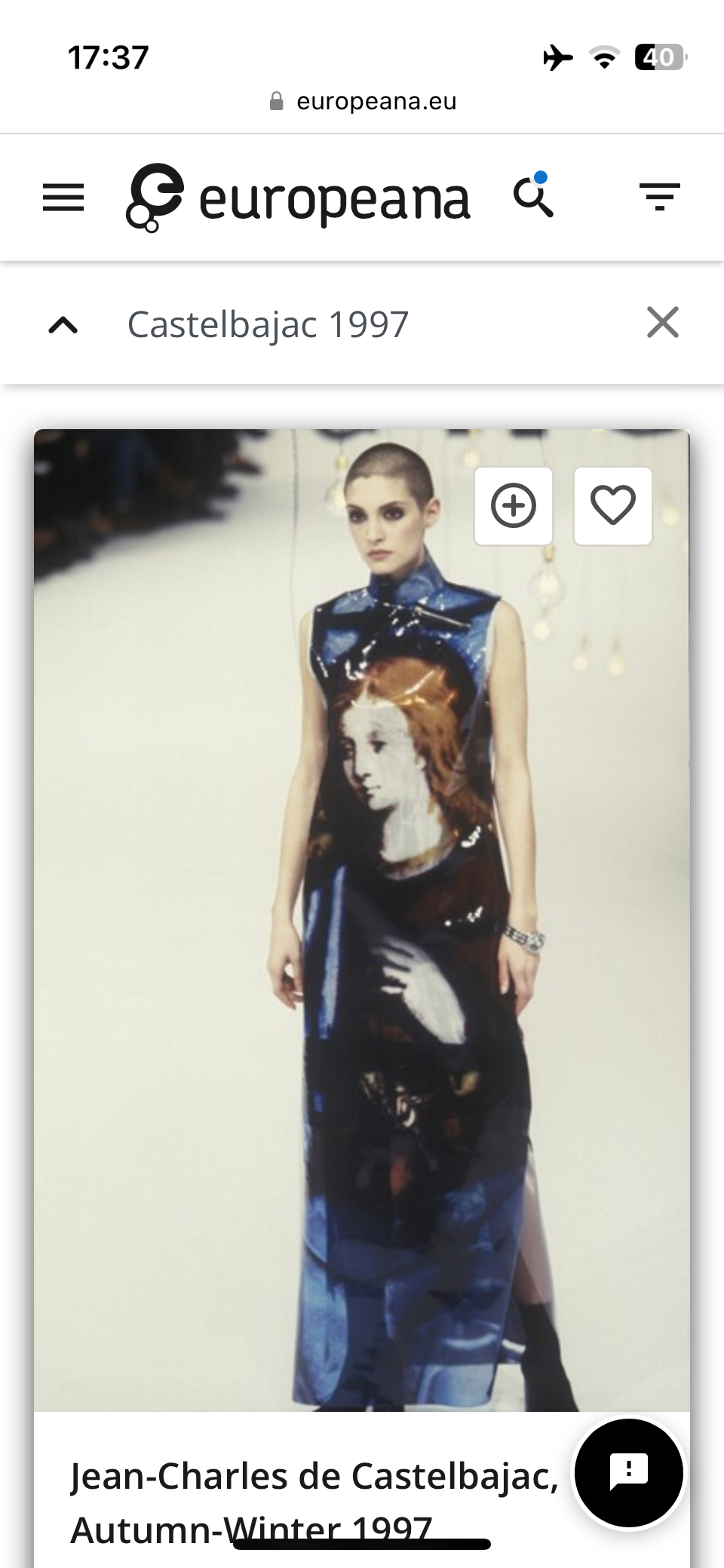Screen dimensions: 724x1568
Task: Open the hamburger navigation menu
Action: tap(63, 198)
